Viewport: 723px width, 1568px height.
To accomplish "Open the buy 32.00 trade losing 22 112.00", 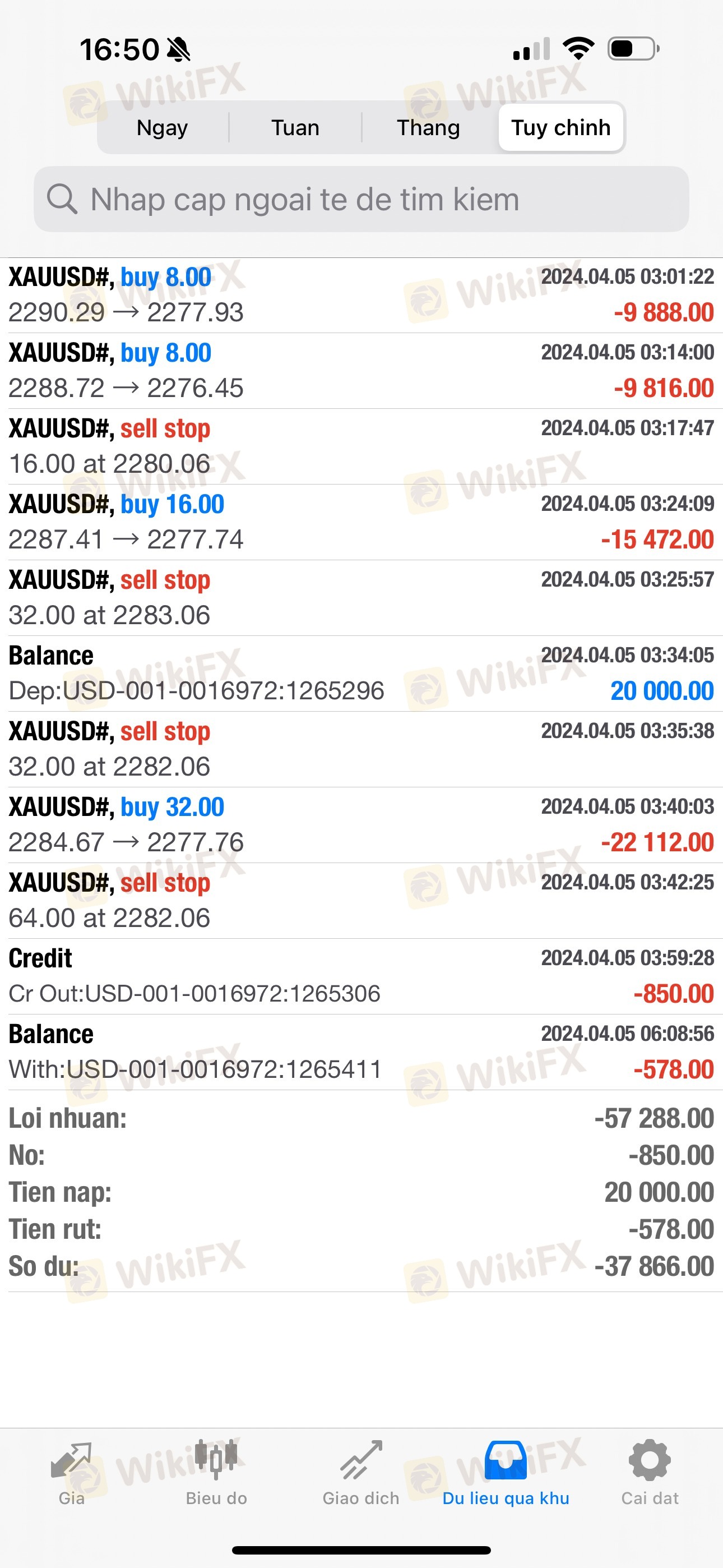I will click(x=361, y=825).
